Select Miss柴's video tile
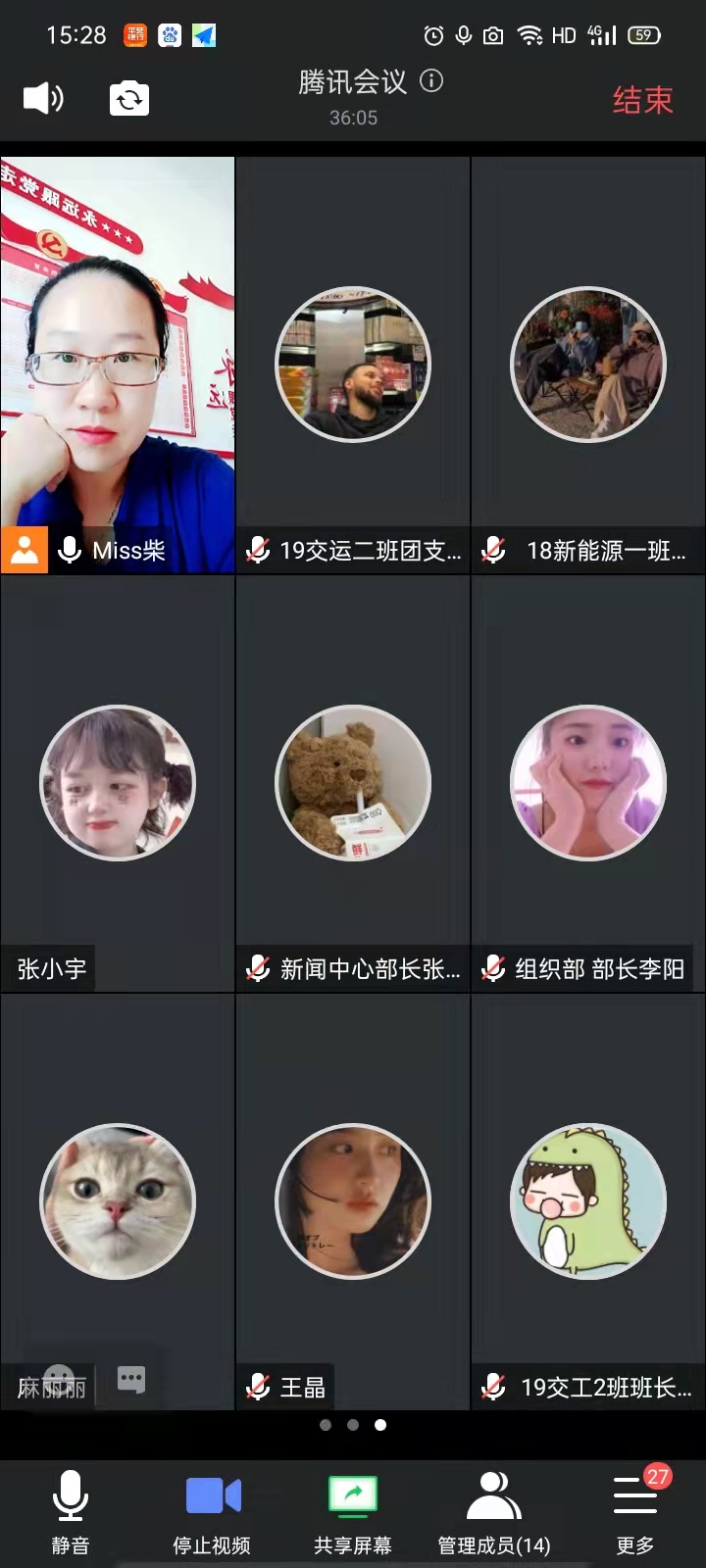Image resolution: width=706 pixels, height=1568 pixels. coord(118,365)
